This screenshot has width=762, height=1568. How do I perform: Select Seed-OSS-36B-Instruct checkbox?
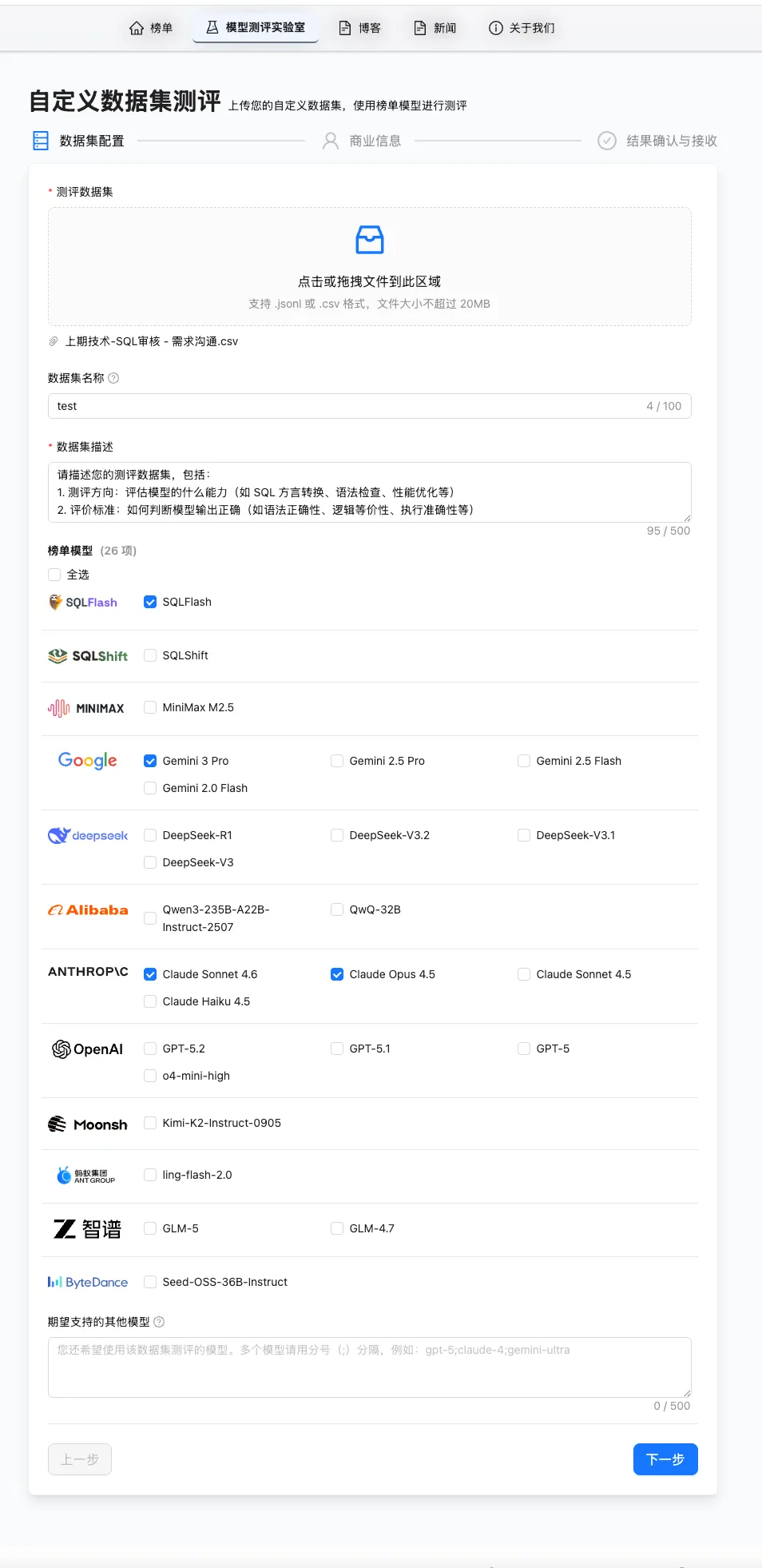point(150,1282)
